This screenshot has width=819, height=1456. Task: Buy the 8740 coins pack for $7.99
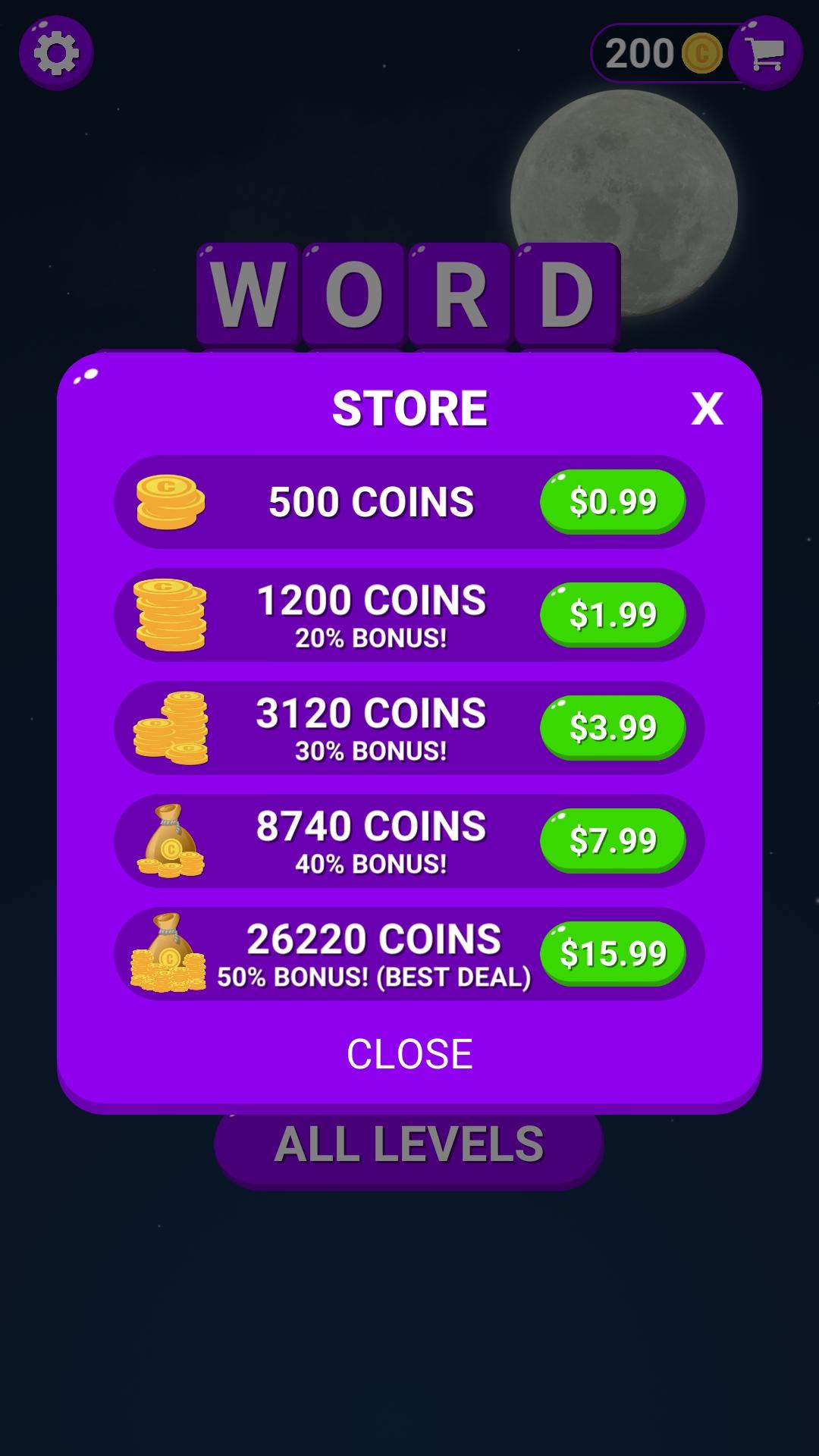[x=613, y=840]
